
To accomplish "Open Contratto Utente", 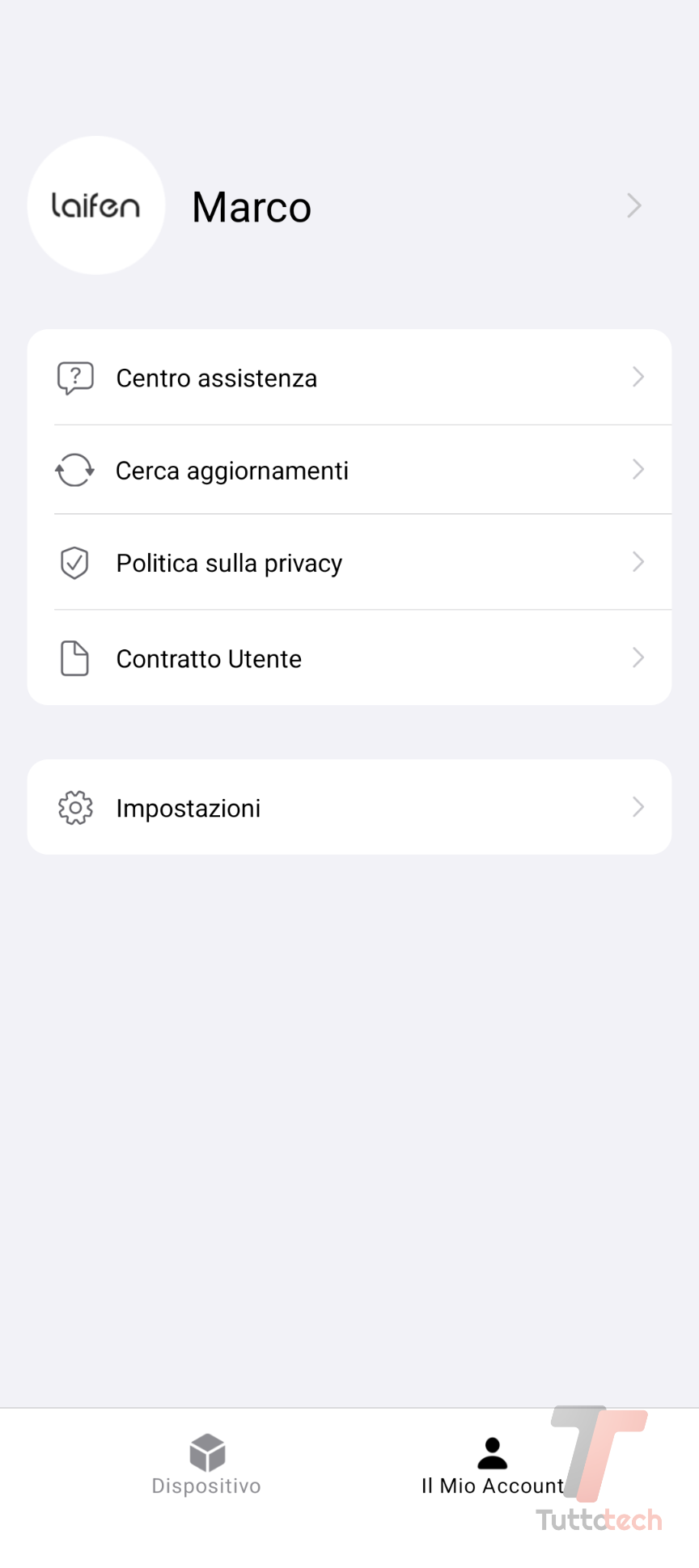I will tap(349, 658).
